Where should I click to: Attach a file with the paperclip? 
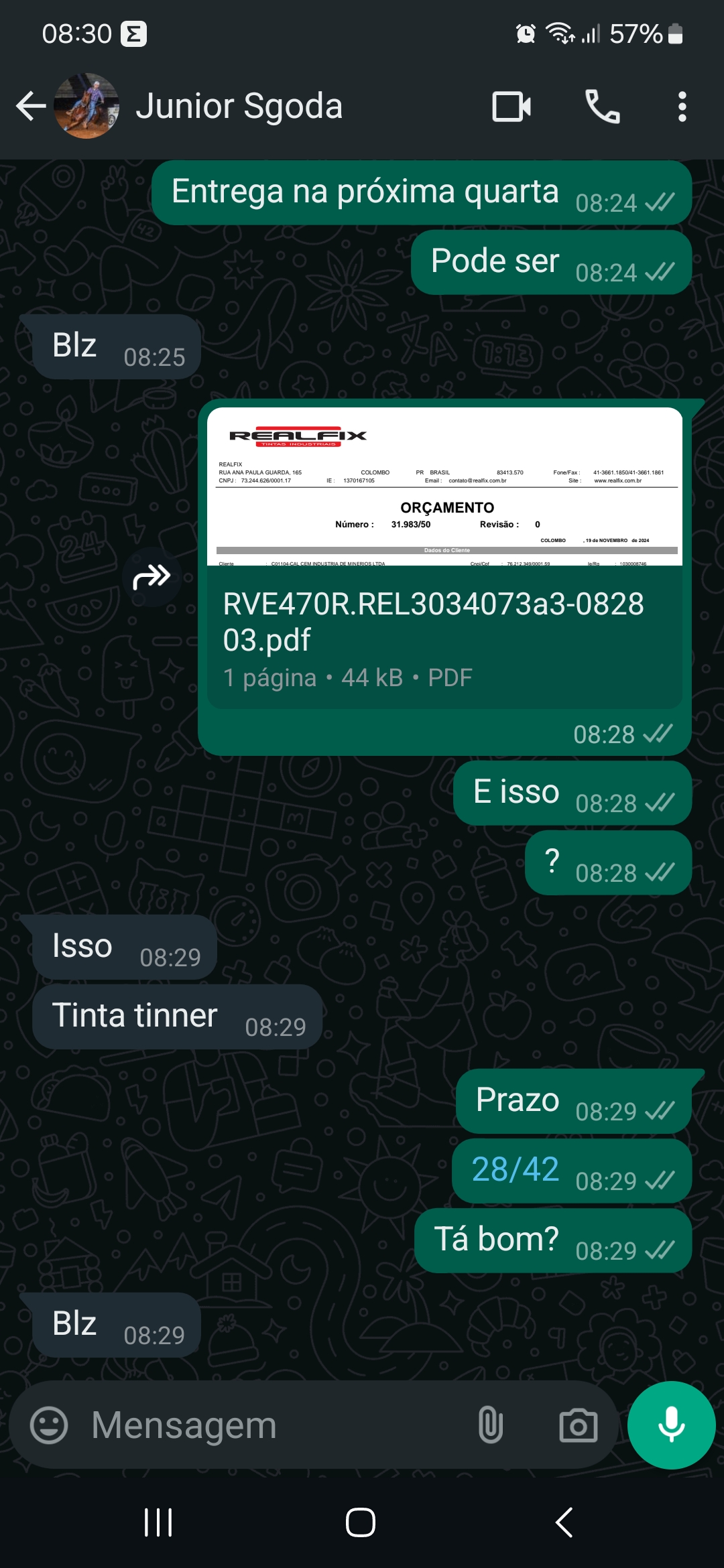(490, 1425)
